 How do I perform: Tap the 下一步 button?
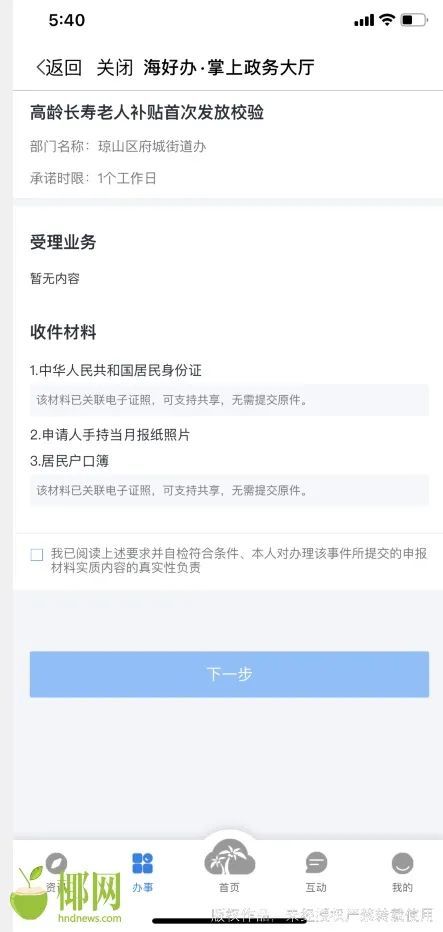229,674
